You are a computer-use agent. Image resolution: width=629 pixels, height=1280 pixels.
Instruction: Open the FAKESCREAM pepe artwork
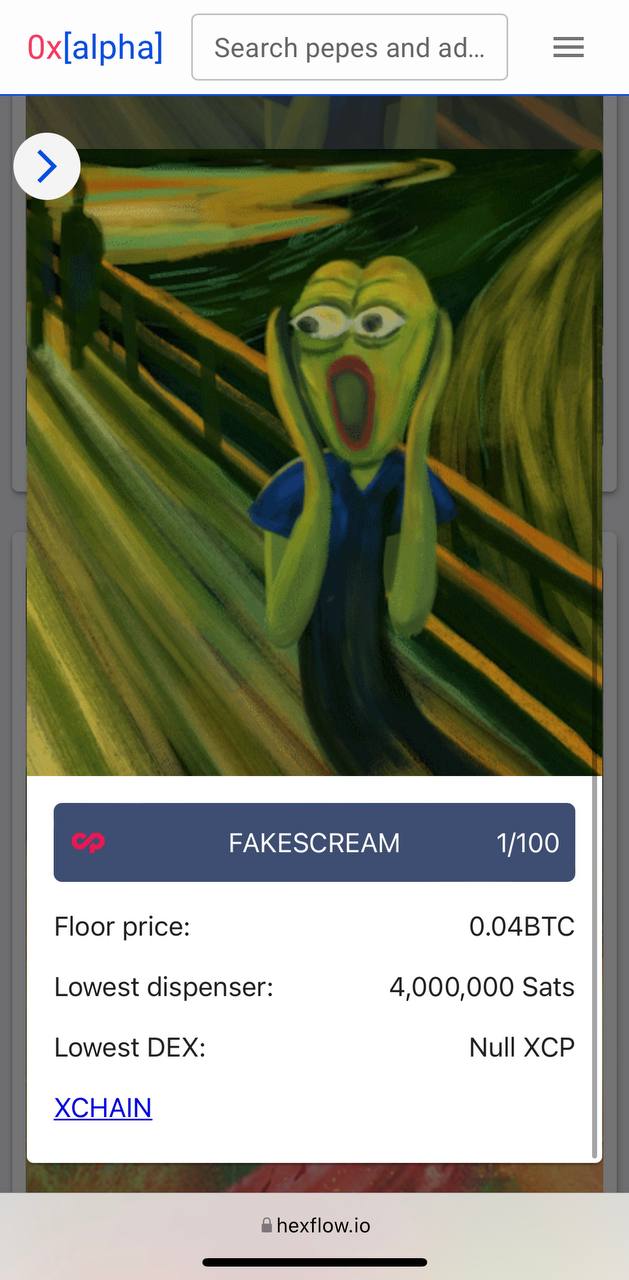point(314,462)
